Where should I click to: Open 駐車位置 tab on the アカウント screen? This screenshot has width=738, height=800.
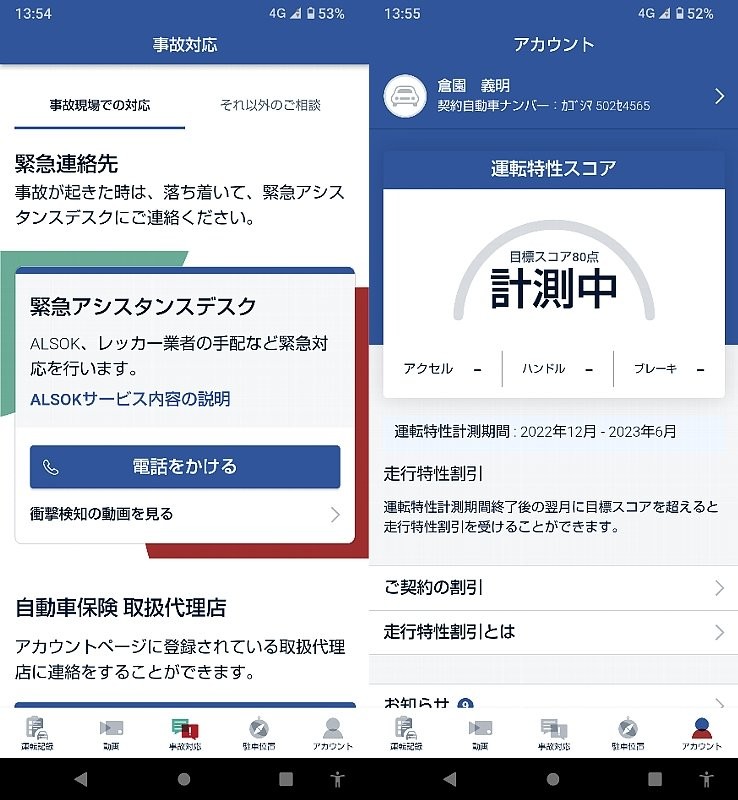click(x=627, y=733)
